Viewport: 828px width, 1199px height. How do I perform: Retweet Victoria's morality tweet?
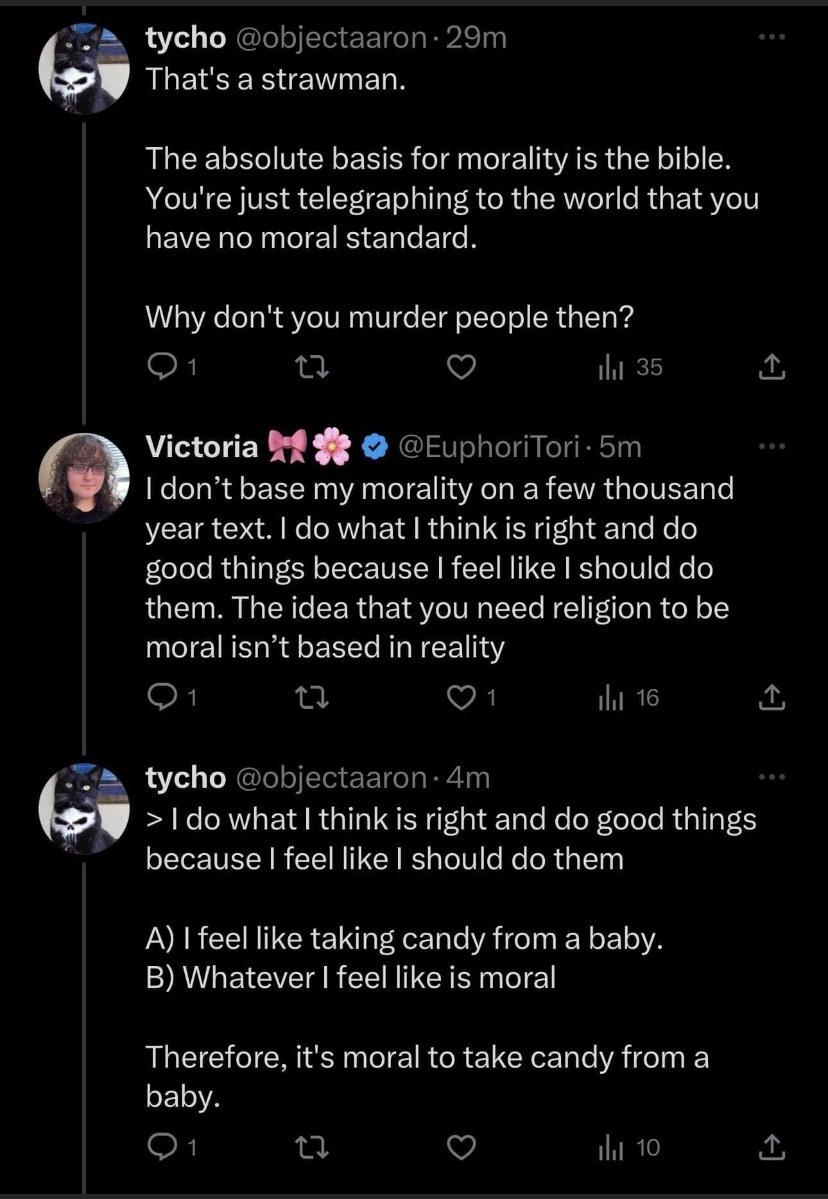pyautogui.click(x=312, y=697)
